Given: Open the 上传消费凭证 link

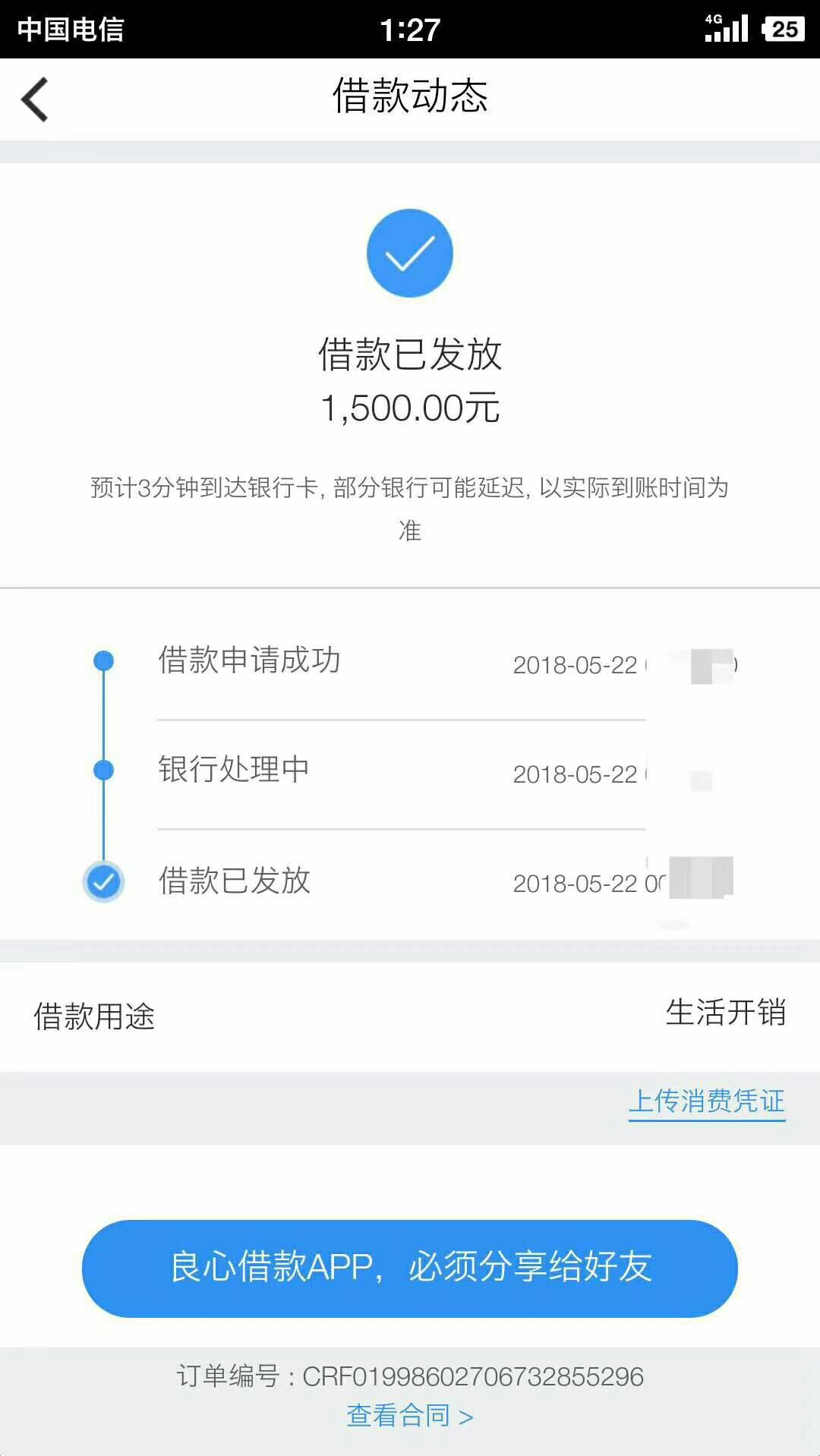Looking at the screenshot, I should (707, 1101).
